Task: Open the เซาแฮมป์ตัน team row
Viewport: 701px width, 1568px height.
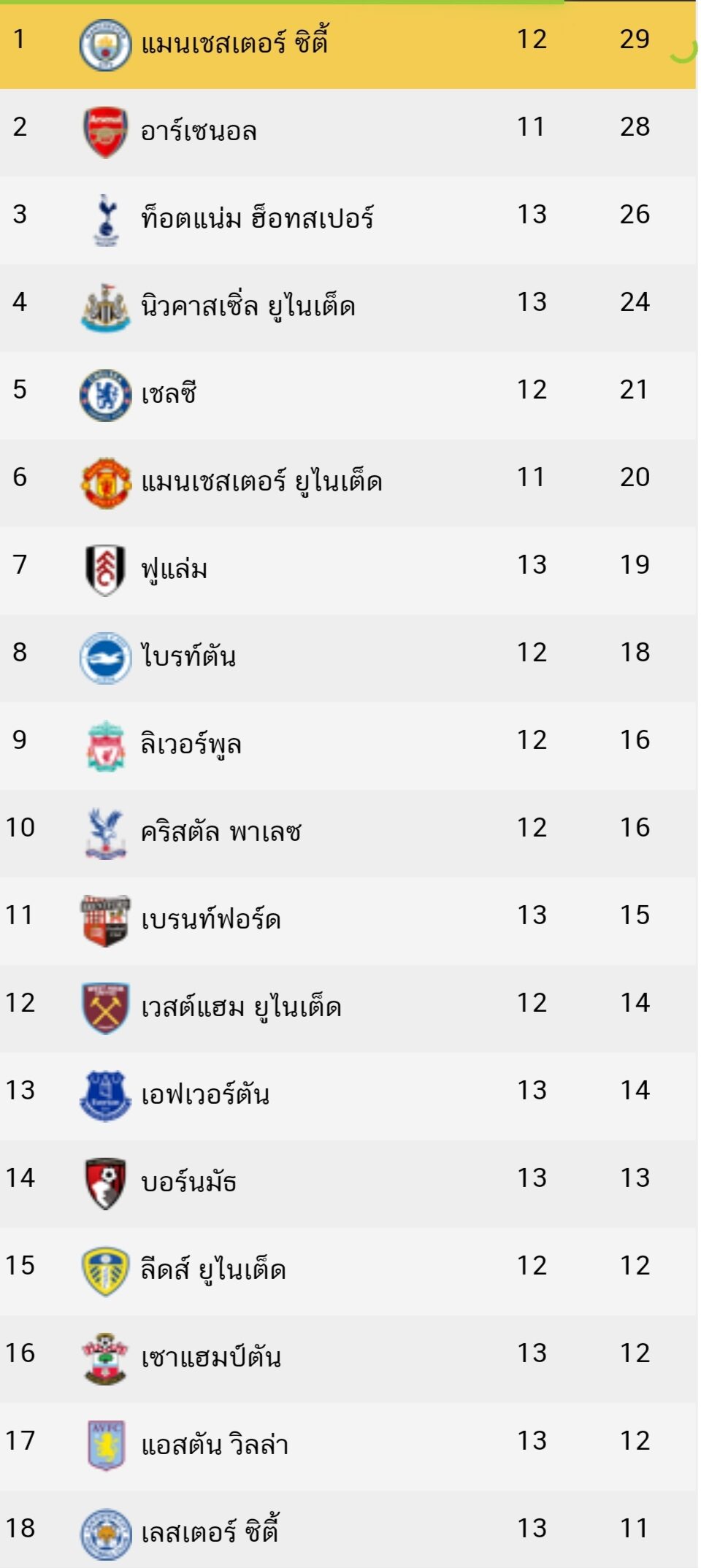Action: tap(348, 1359)
